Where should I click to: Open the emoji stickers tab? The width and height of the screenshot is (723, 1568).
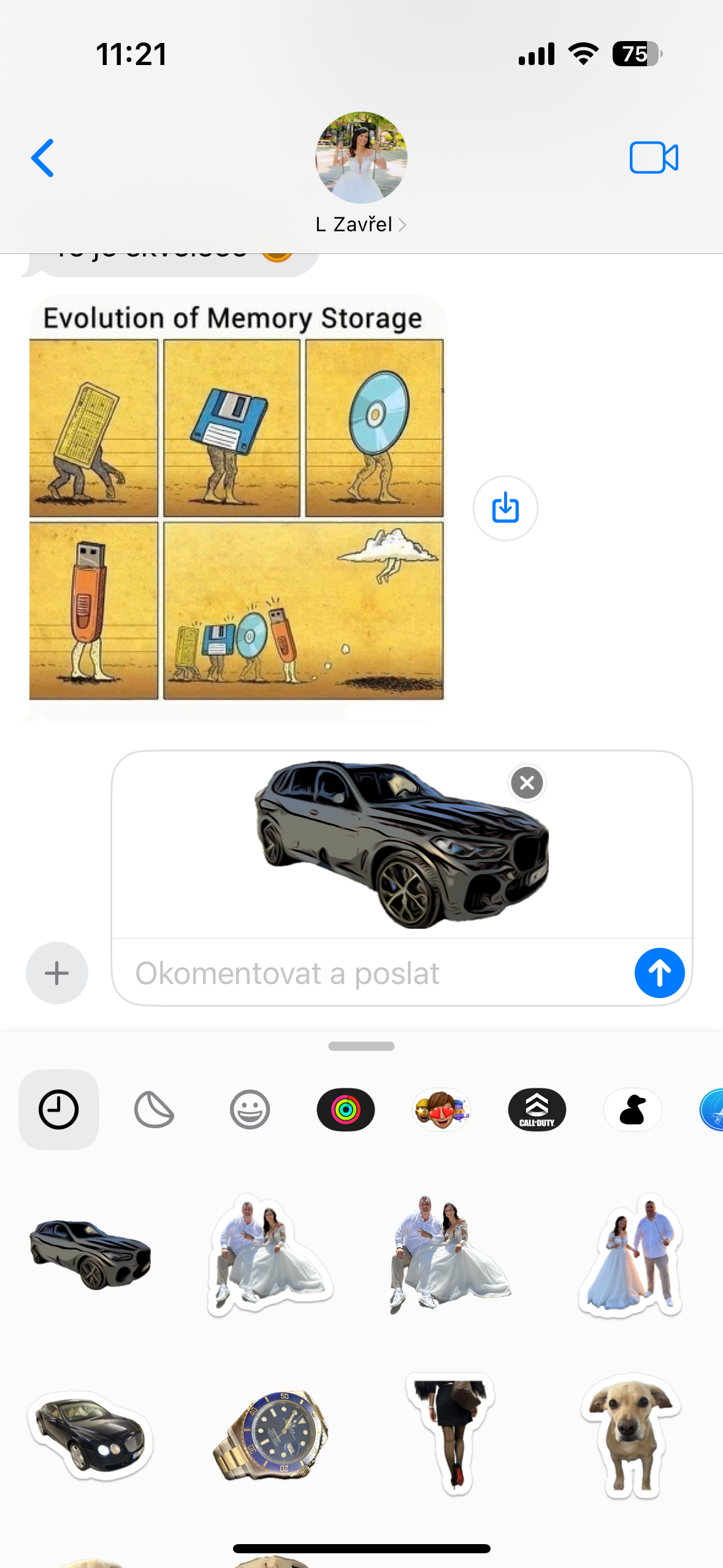point(250,1109)
